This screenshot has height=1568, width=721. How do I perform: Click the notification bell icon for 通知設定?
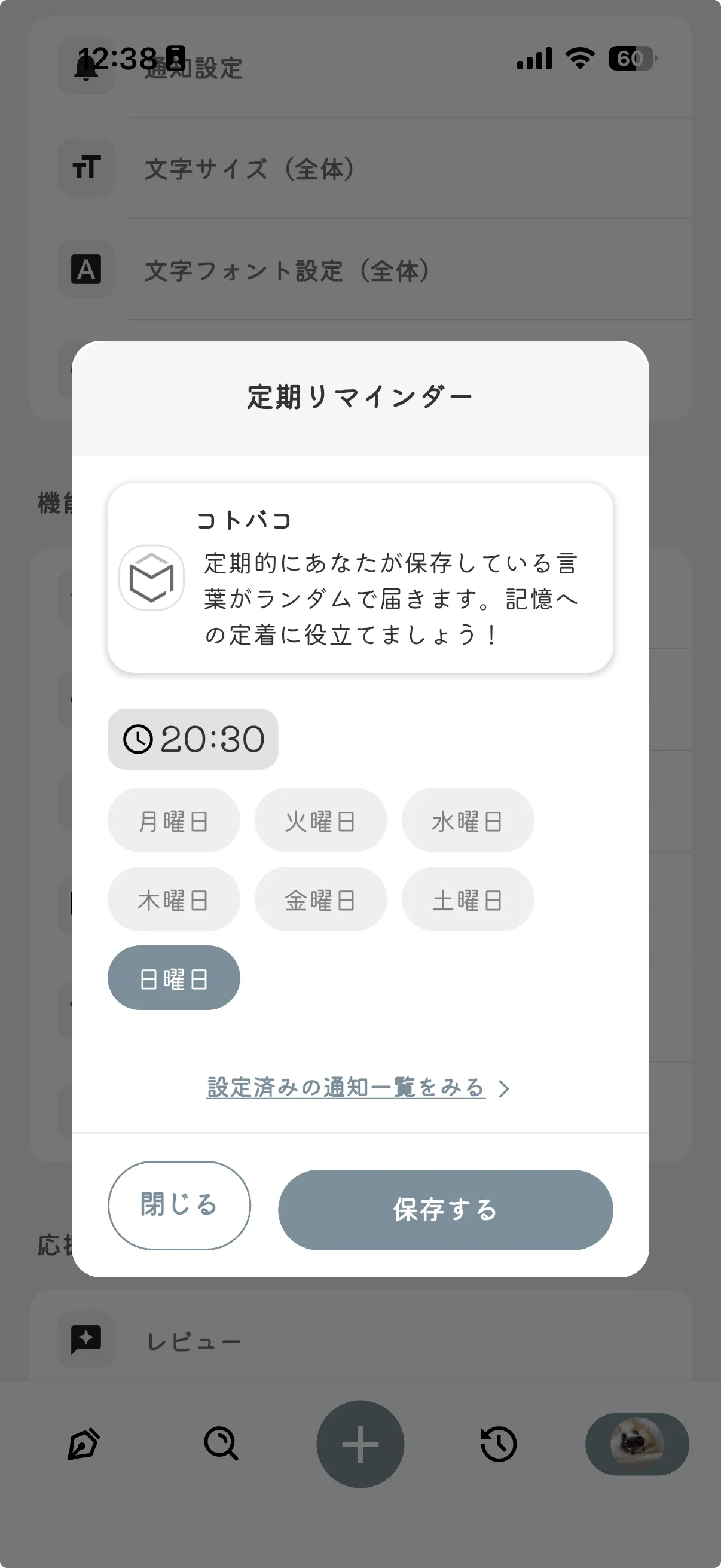87,69
